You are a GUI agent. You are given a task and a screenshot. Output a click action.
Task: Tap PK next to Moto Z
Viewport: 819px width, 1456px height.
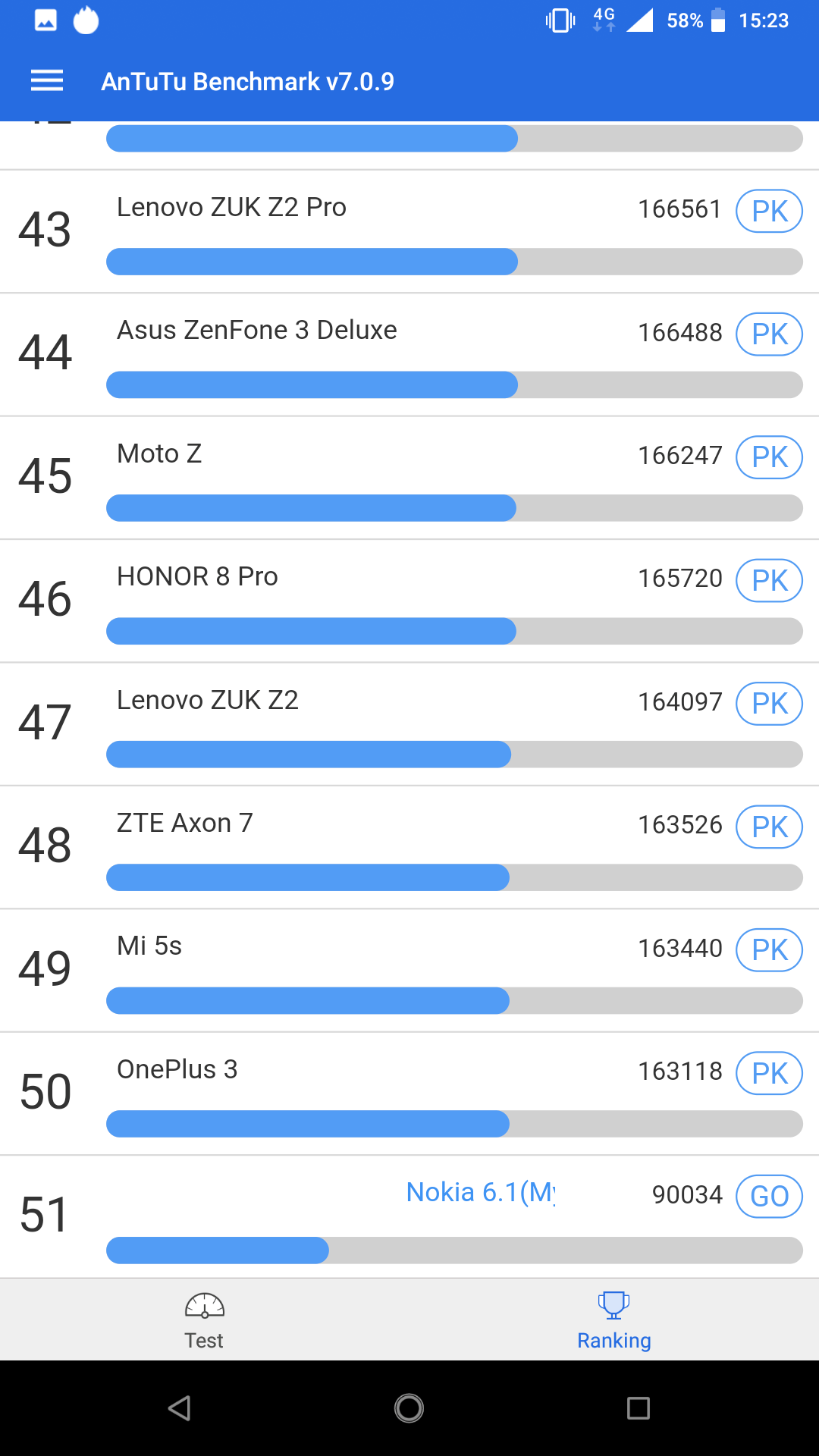tap(769, 457)
